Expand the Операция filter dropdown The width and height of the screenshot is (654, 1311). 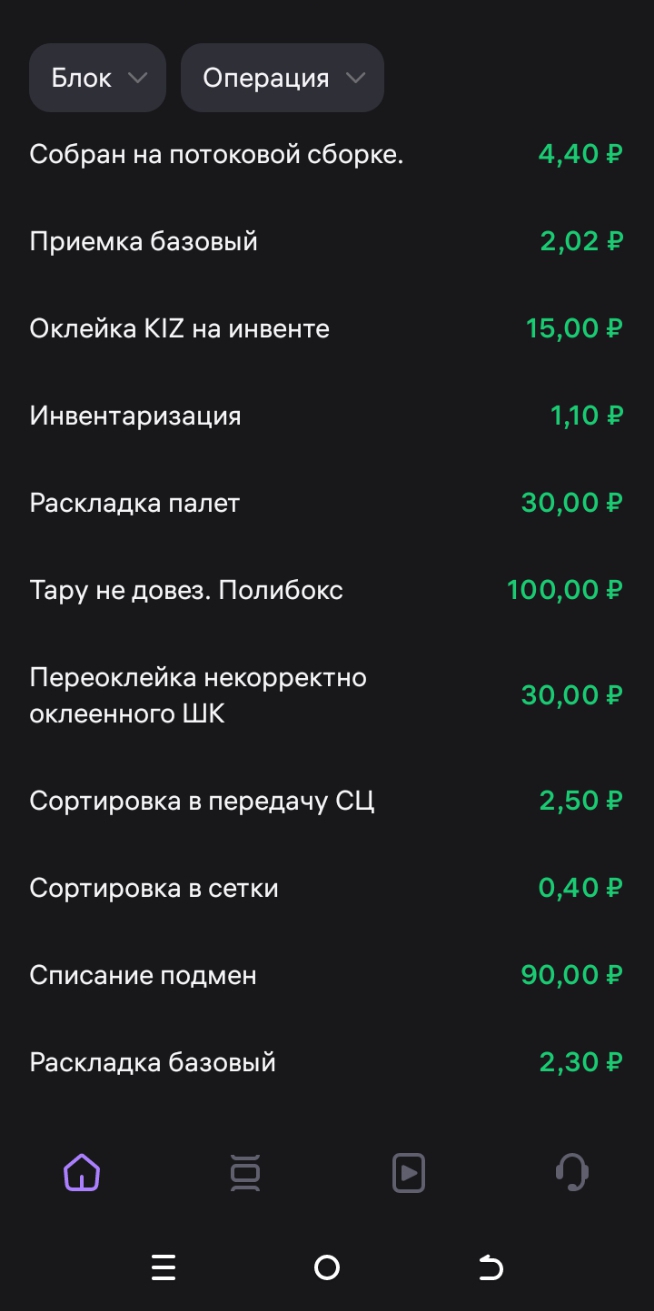tap(282, 78)
